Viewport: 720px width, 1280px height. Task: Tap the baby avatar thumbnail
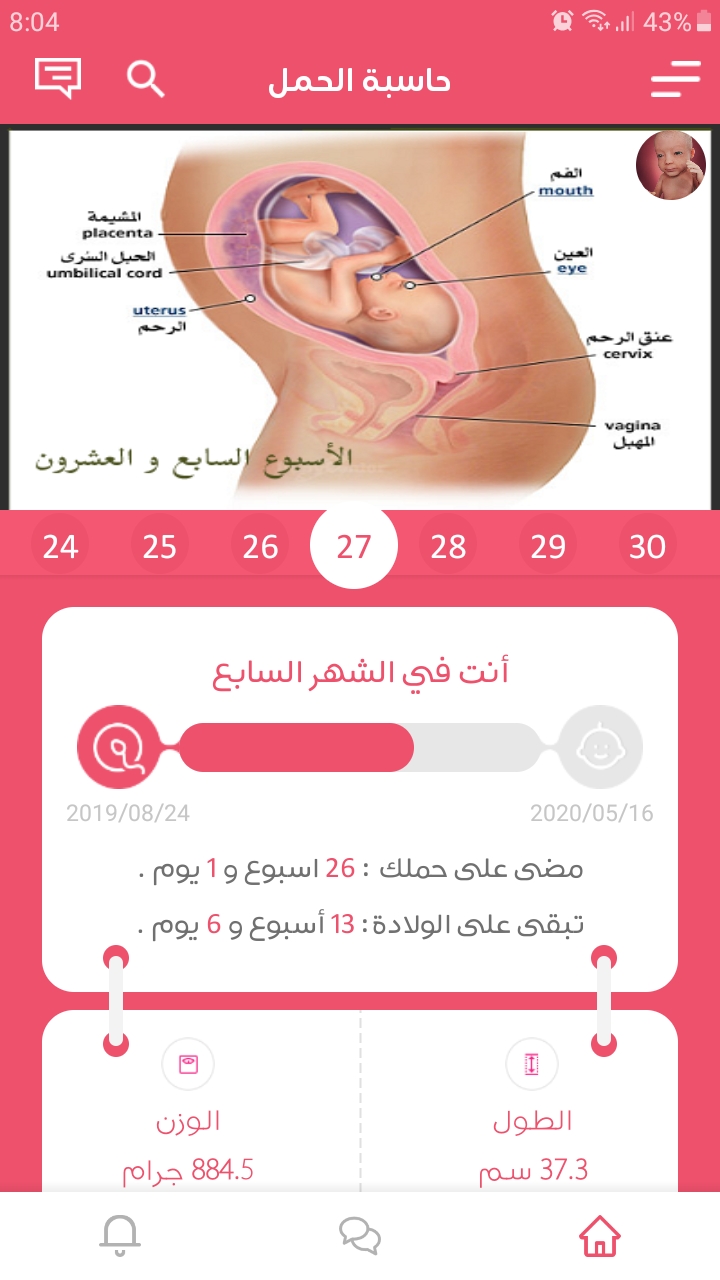[x=671, y=165]
